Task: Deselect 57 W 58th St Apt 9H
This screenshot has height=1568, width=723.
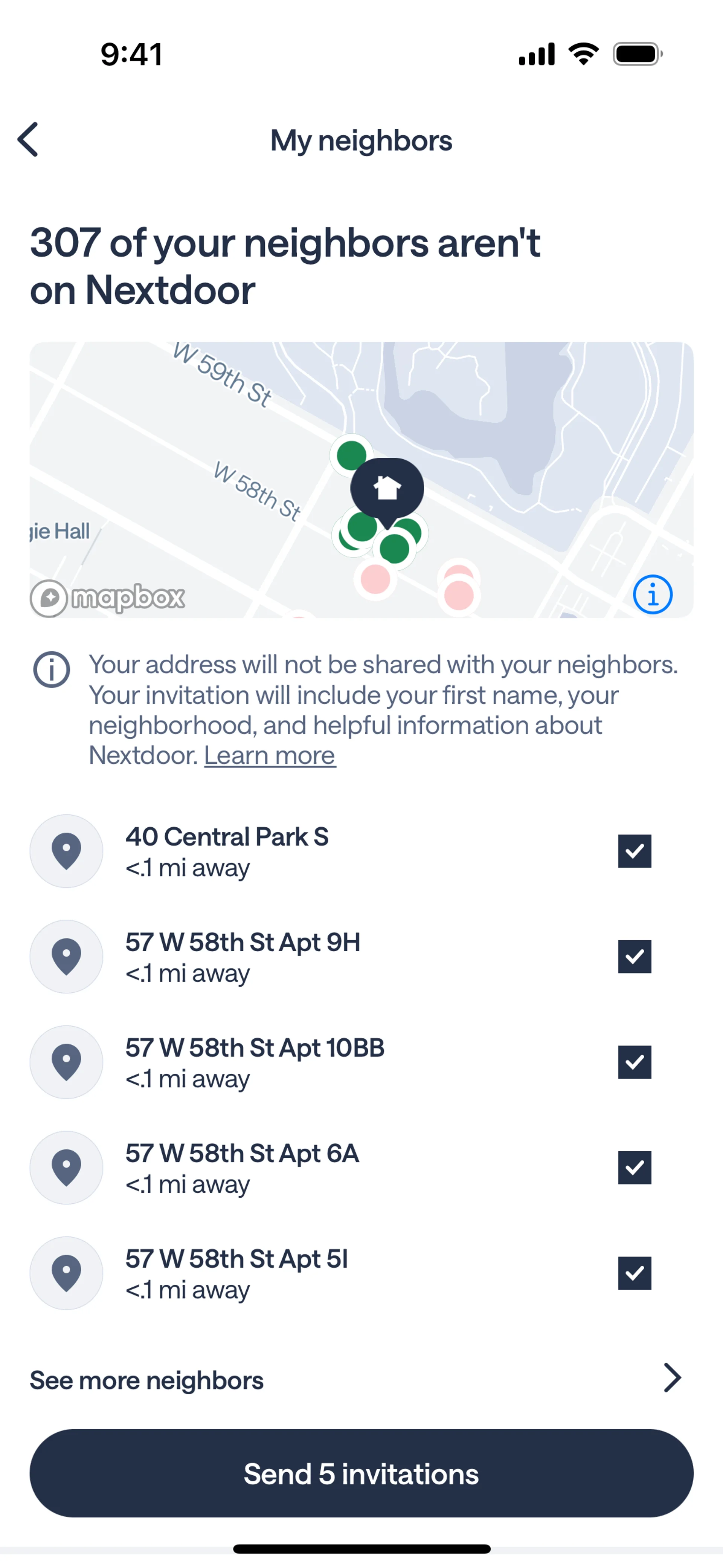Action: click(x=634, y=956)
